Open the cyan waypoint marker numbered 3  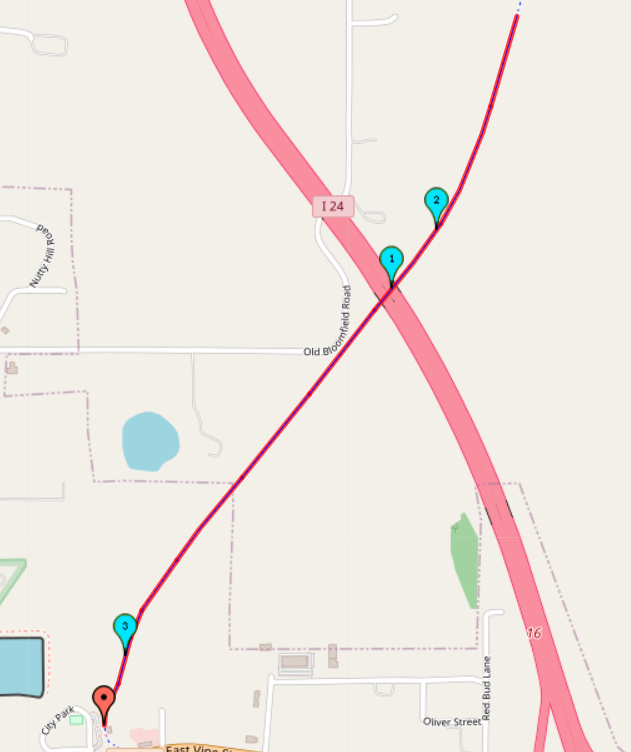[125, 629]
